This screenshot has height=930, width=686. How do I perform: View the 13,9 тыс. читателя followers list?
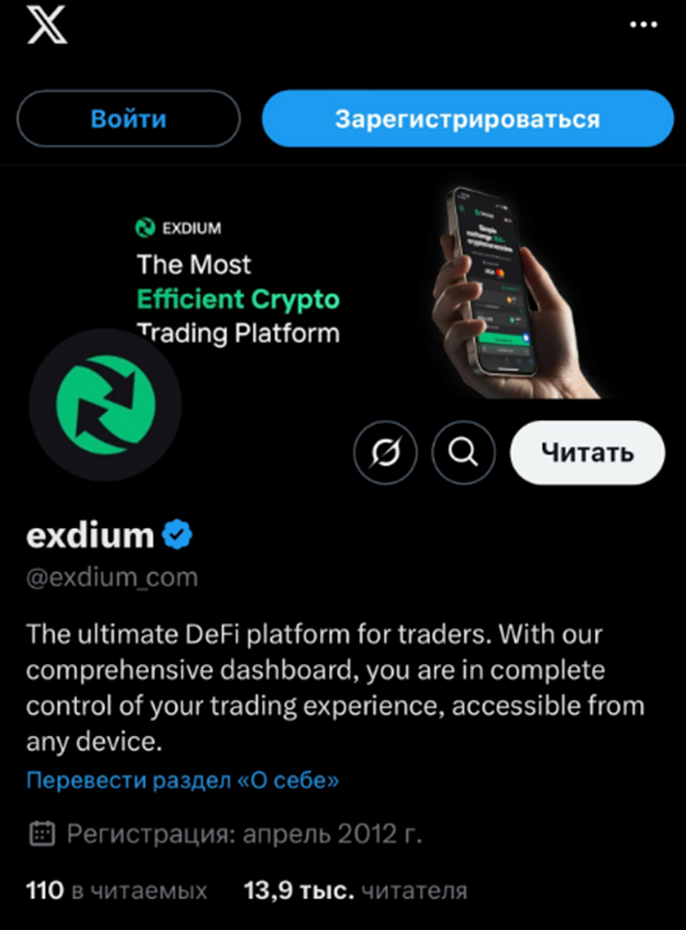[355, 890]
